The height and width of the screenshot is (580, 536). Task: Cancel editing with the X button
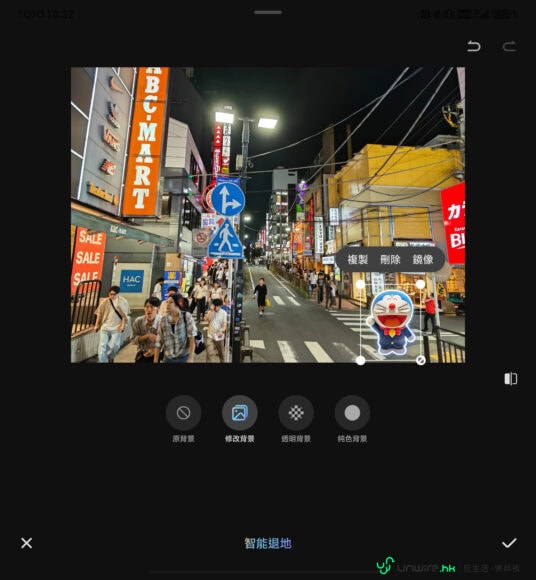[x=27, y=543]
